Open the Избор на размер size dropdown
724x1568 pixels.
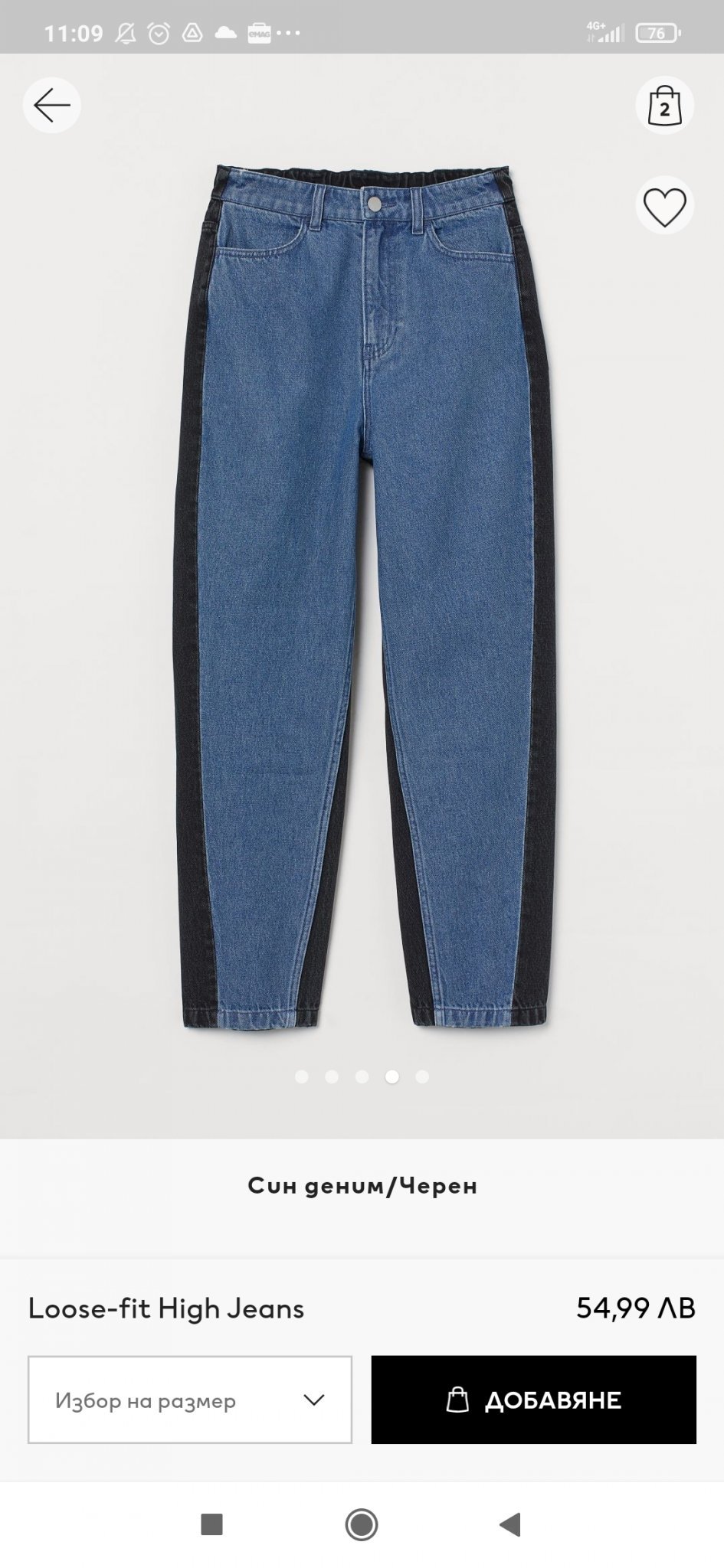point(190,1400)
